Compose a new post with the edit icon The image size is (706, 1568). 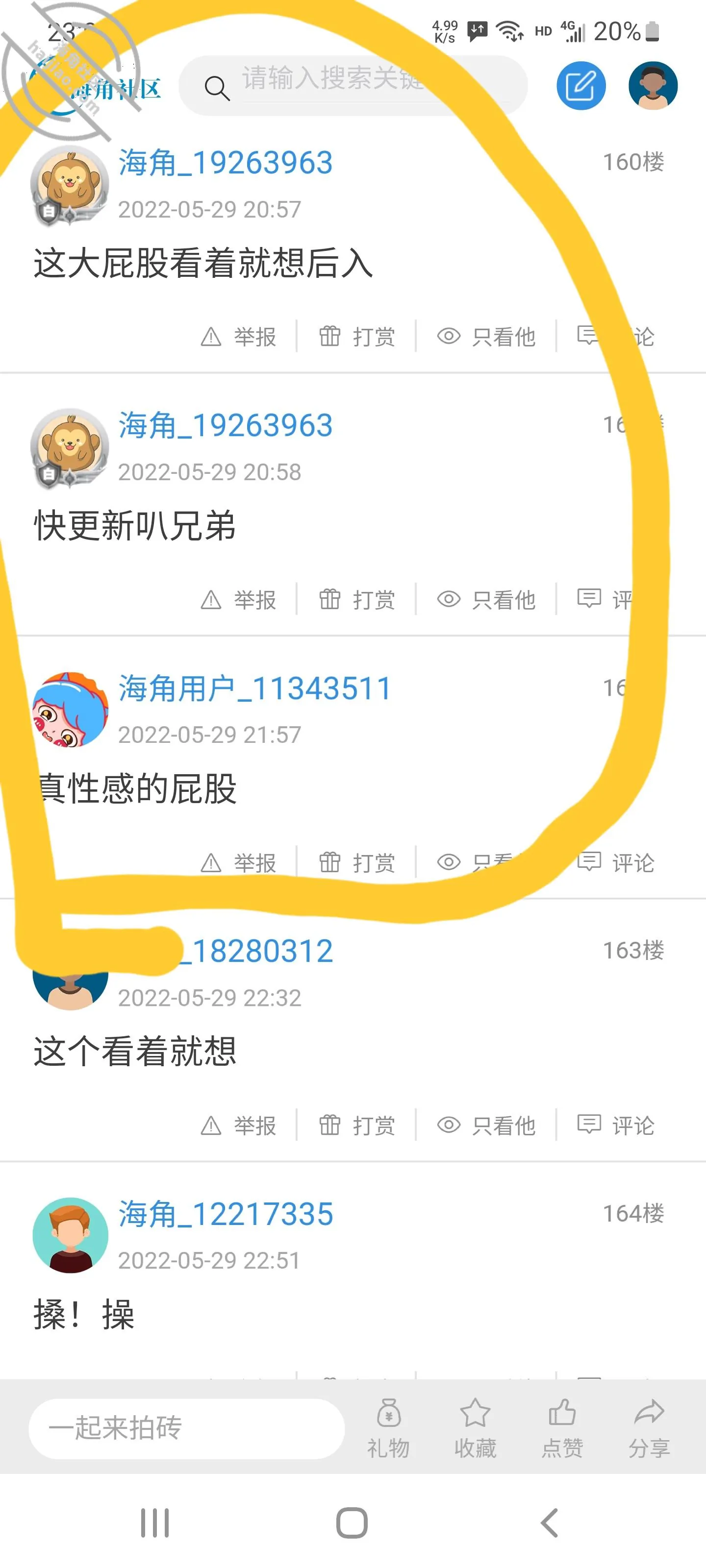coord(580,86)
